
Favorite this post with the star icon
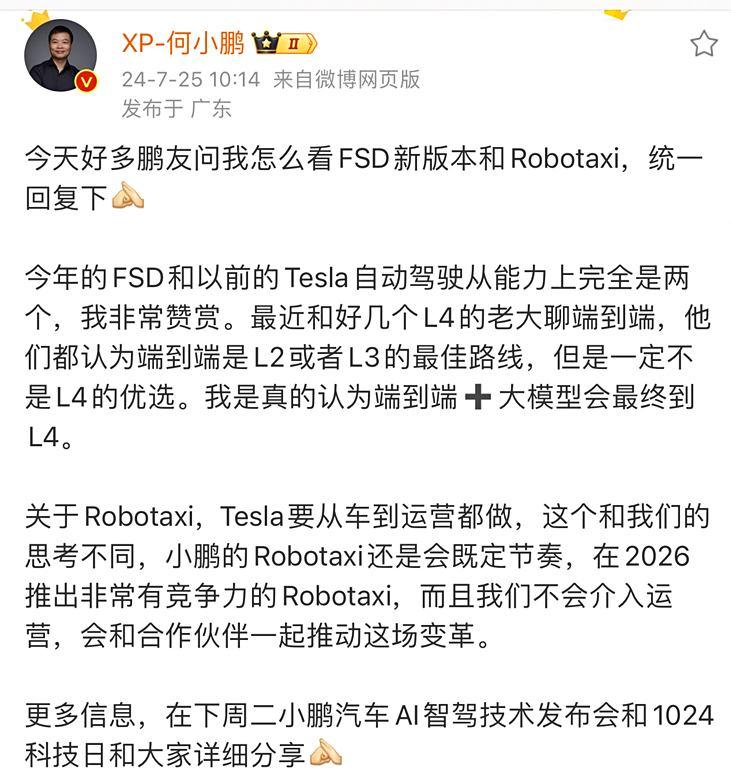click(703, 43)
